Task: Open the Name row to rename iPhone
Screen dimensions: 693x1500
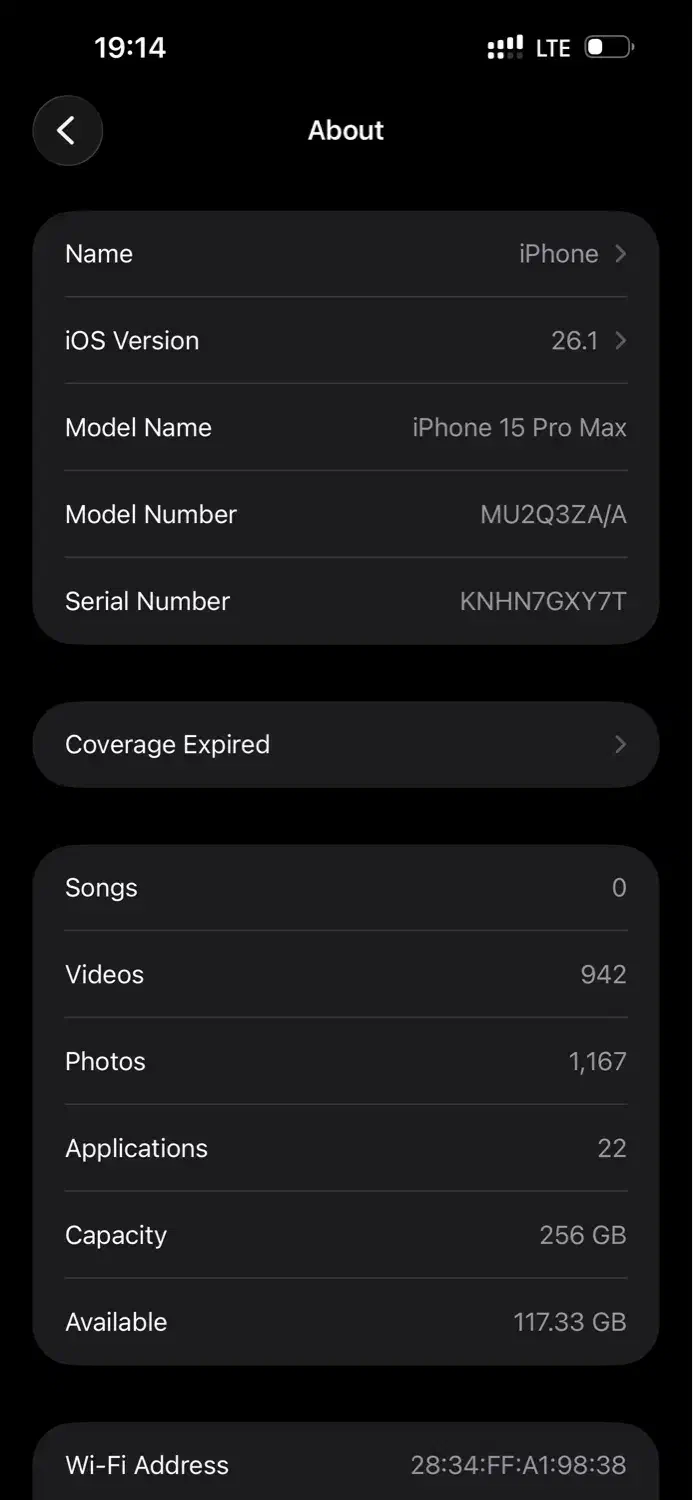Action: [x=345, y=254]
